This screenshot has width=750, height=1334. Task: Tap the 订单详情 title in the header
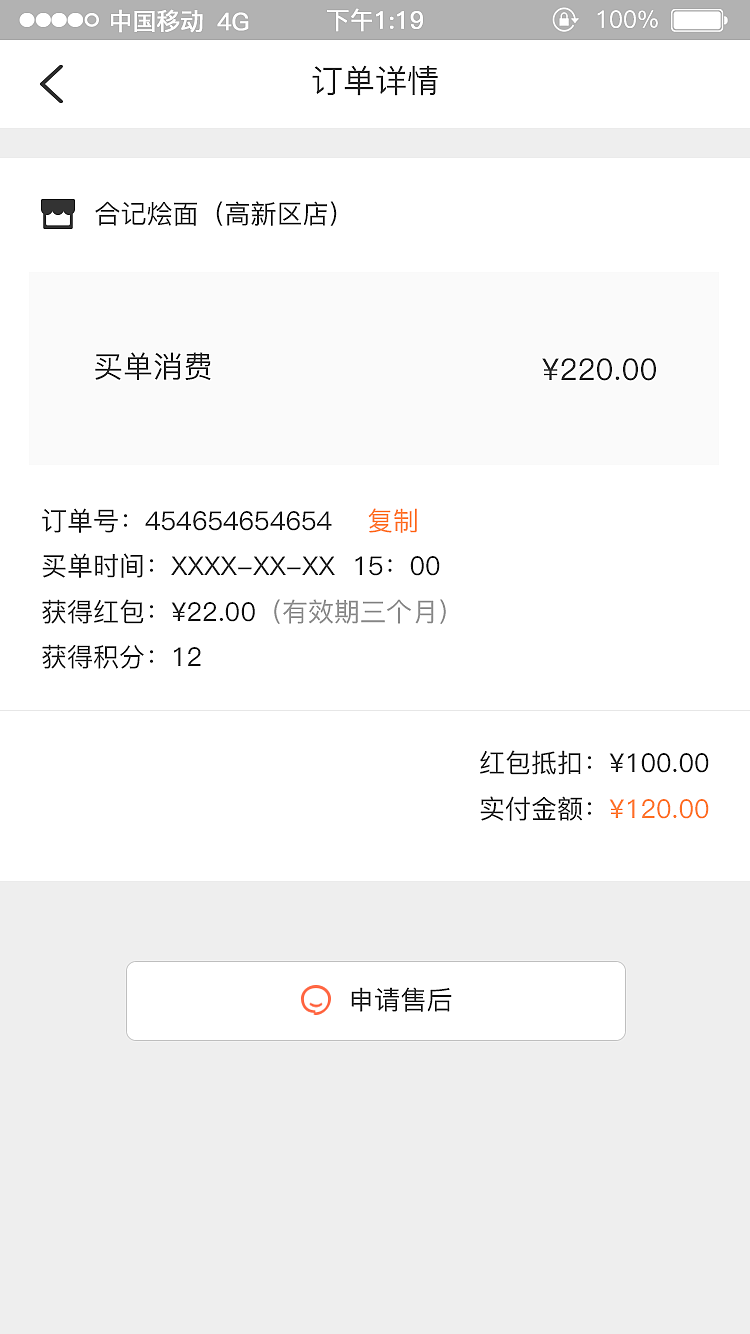coord(375,84)
